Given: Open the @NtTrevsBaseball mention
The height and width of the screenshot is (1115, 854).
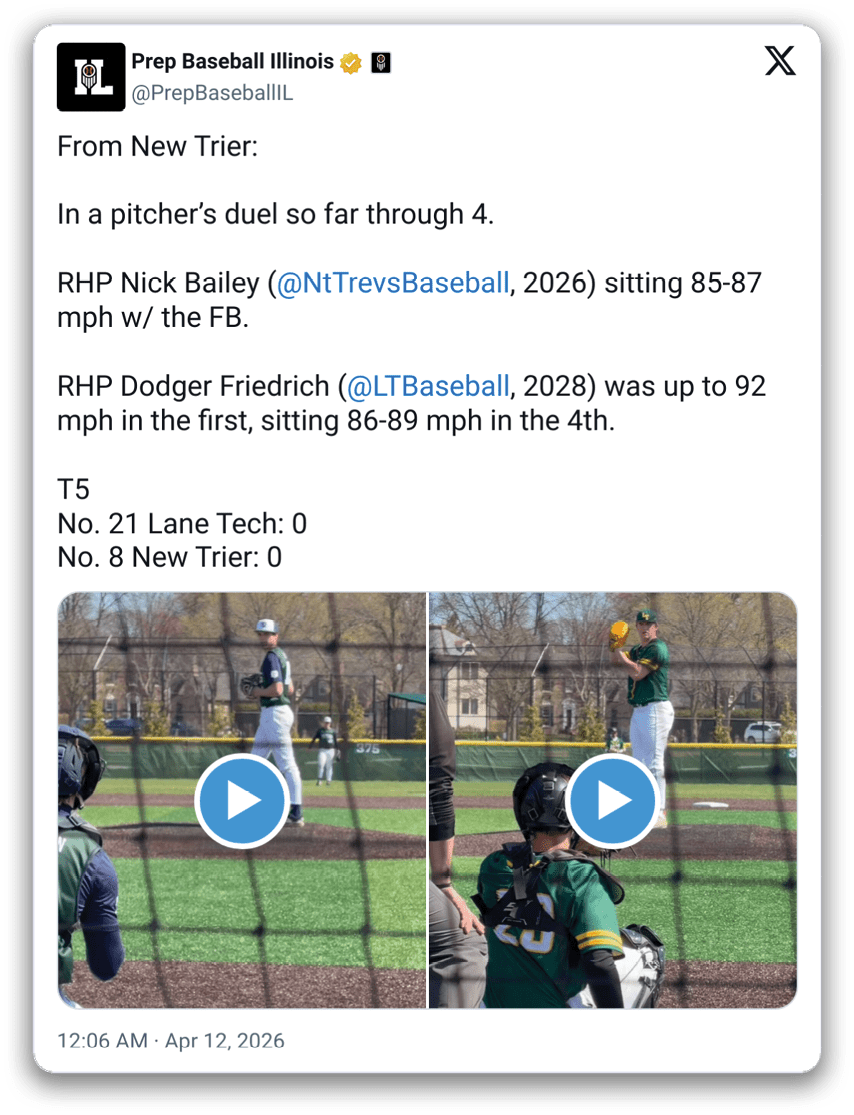Looking at the screenshot, I should point(392,283).
